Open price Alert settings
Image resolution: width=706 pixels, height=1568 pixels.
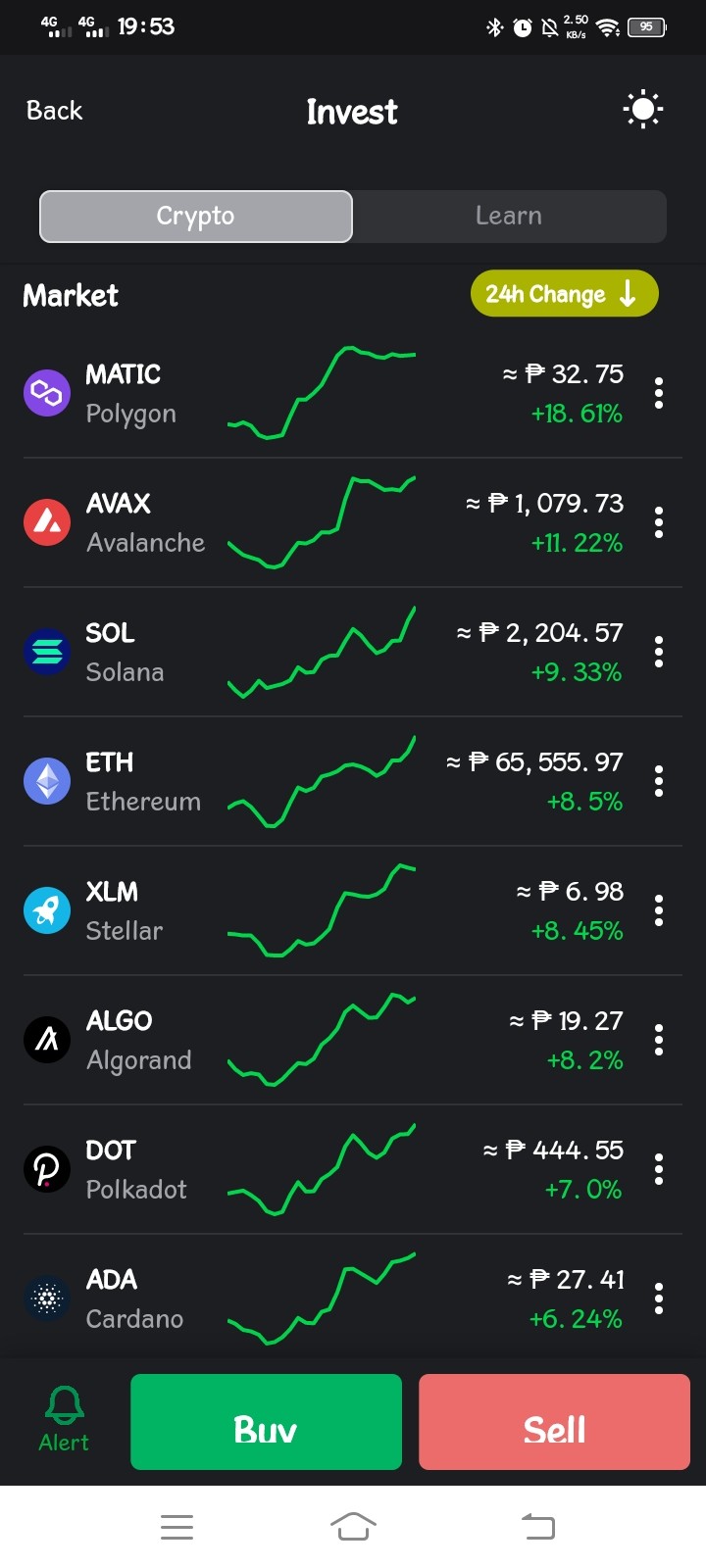coord(64,1420)
